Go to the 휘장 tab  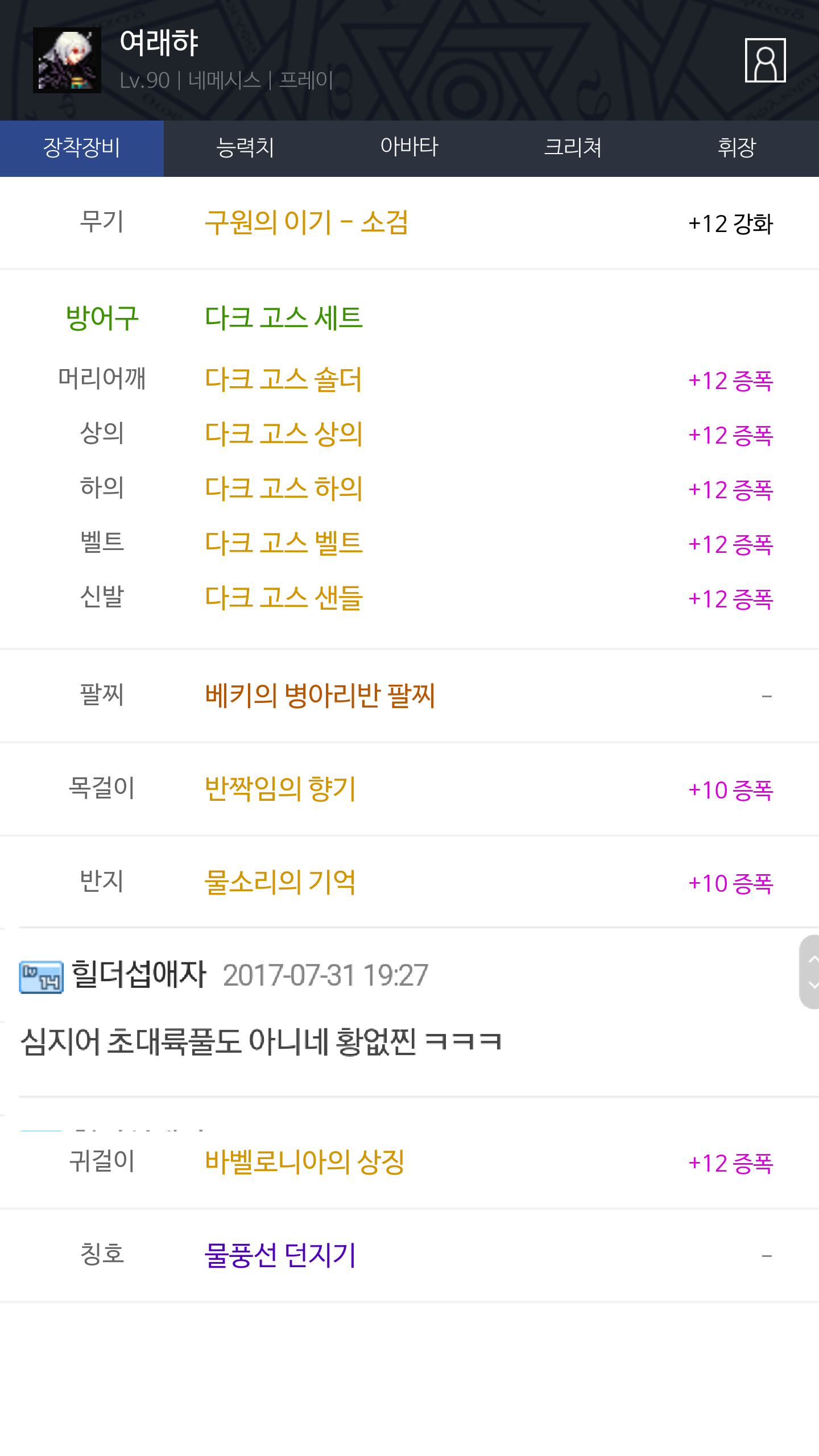tap(737, 148)
